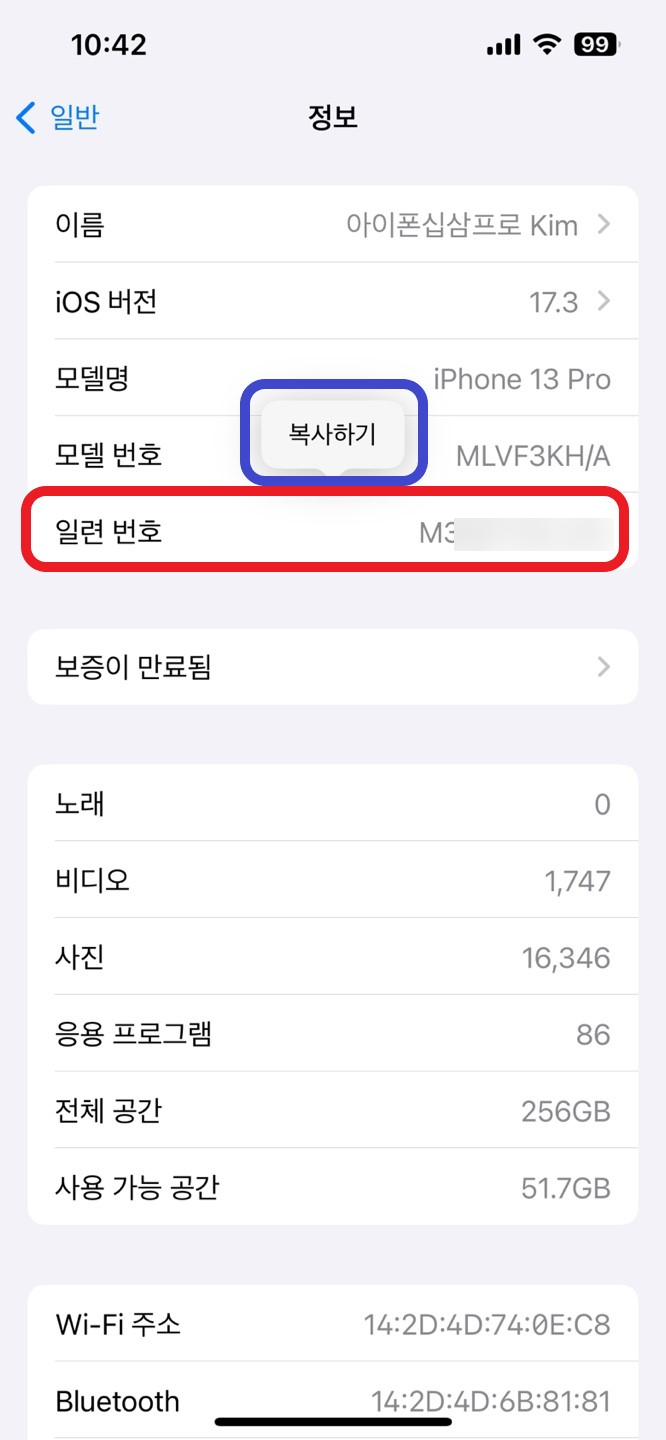Open the iOS 버전 row
Screen dimensions: 666x1440
332,301
